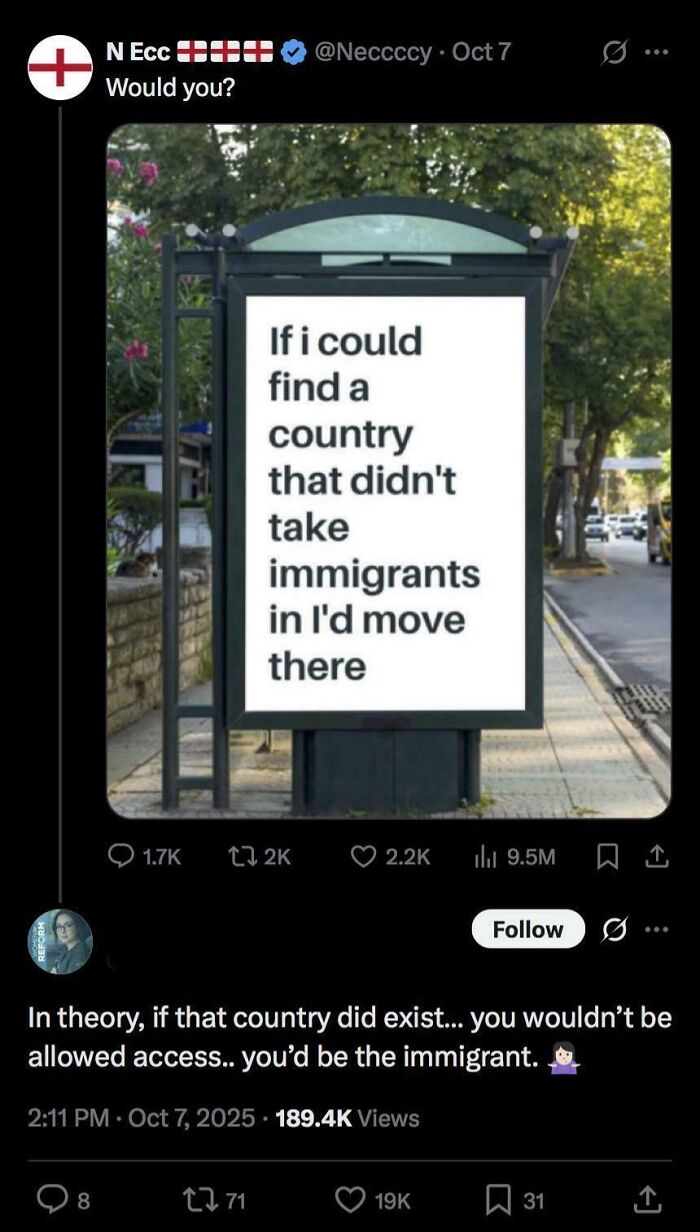
Task: Open the overflow menu beside the Follow button
Action: pos(655,929)
